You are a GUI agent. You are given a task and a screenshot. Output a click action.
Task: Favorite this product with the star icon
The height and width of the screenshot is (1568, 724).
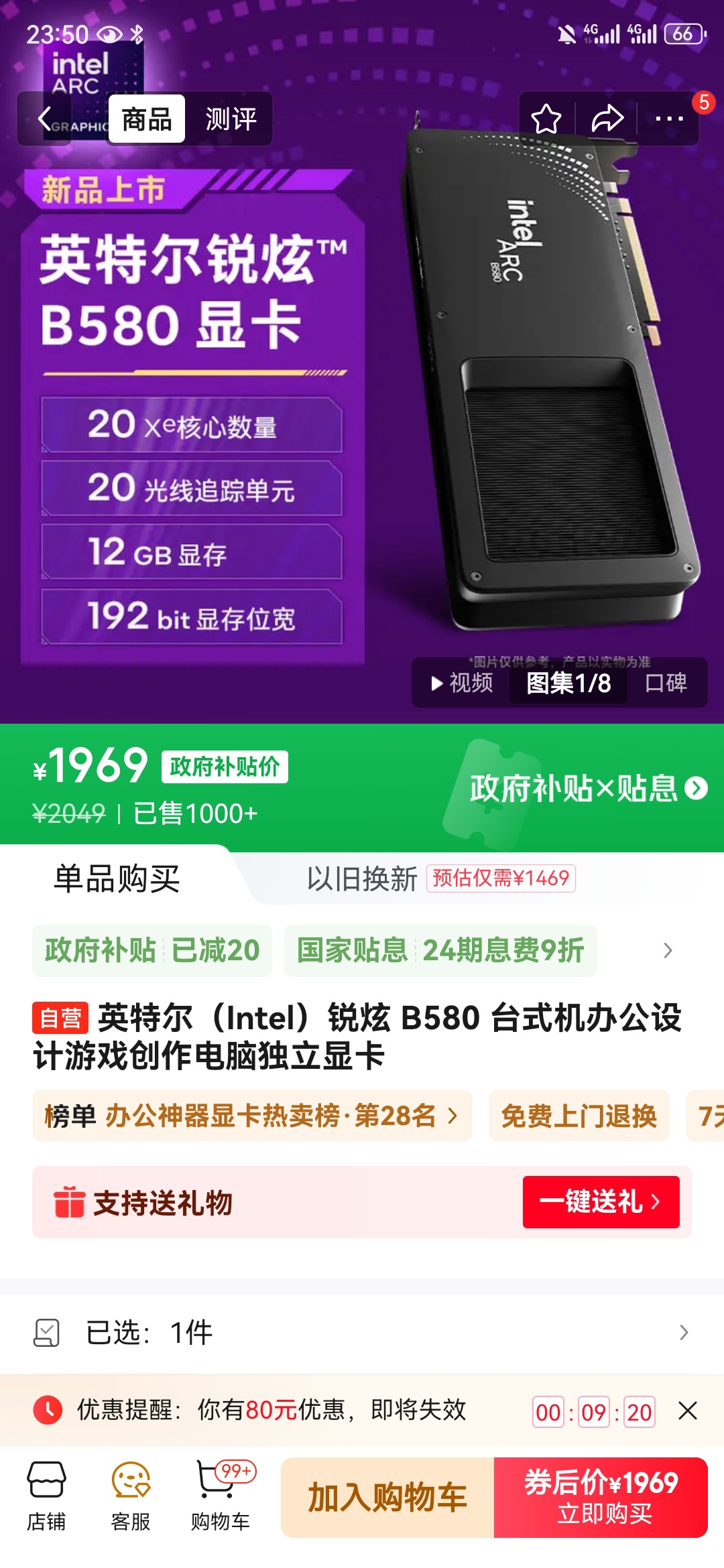546,119
